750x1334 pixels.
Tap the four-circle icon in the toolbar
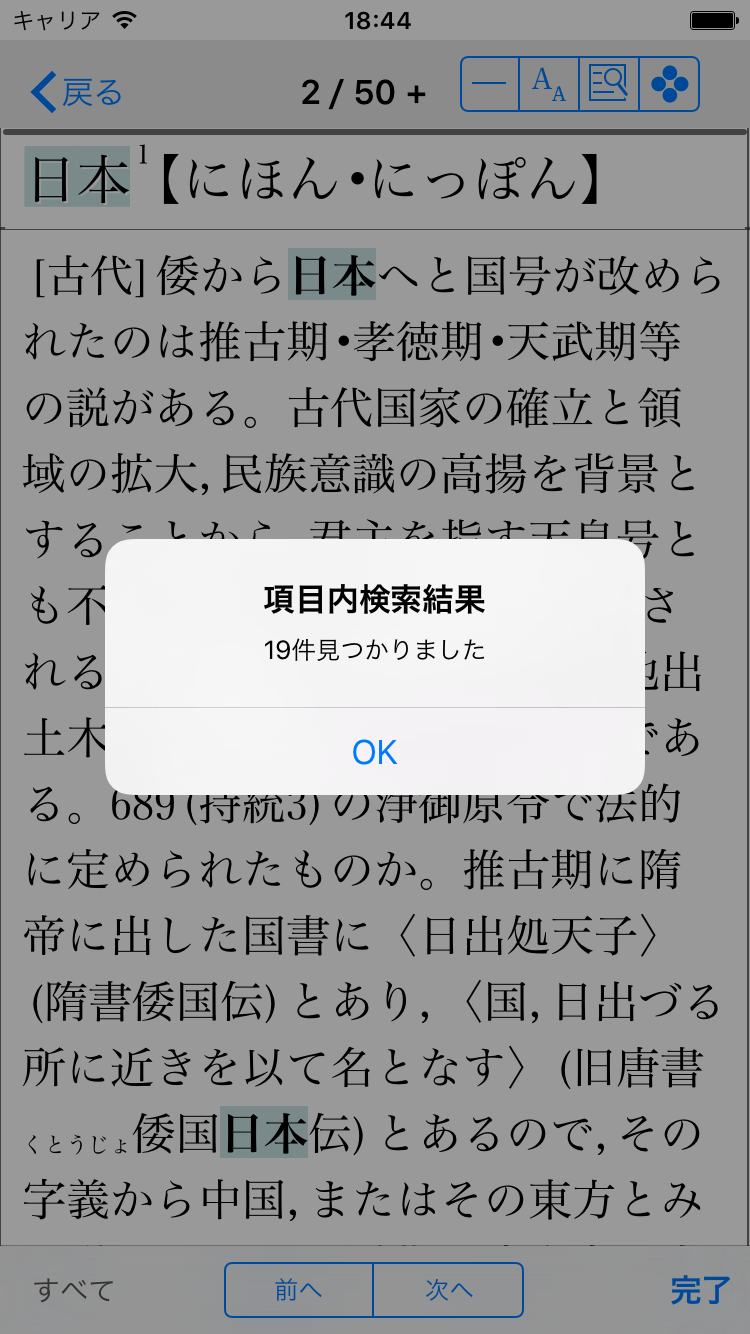(669, 84)
